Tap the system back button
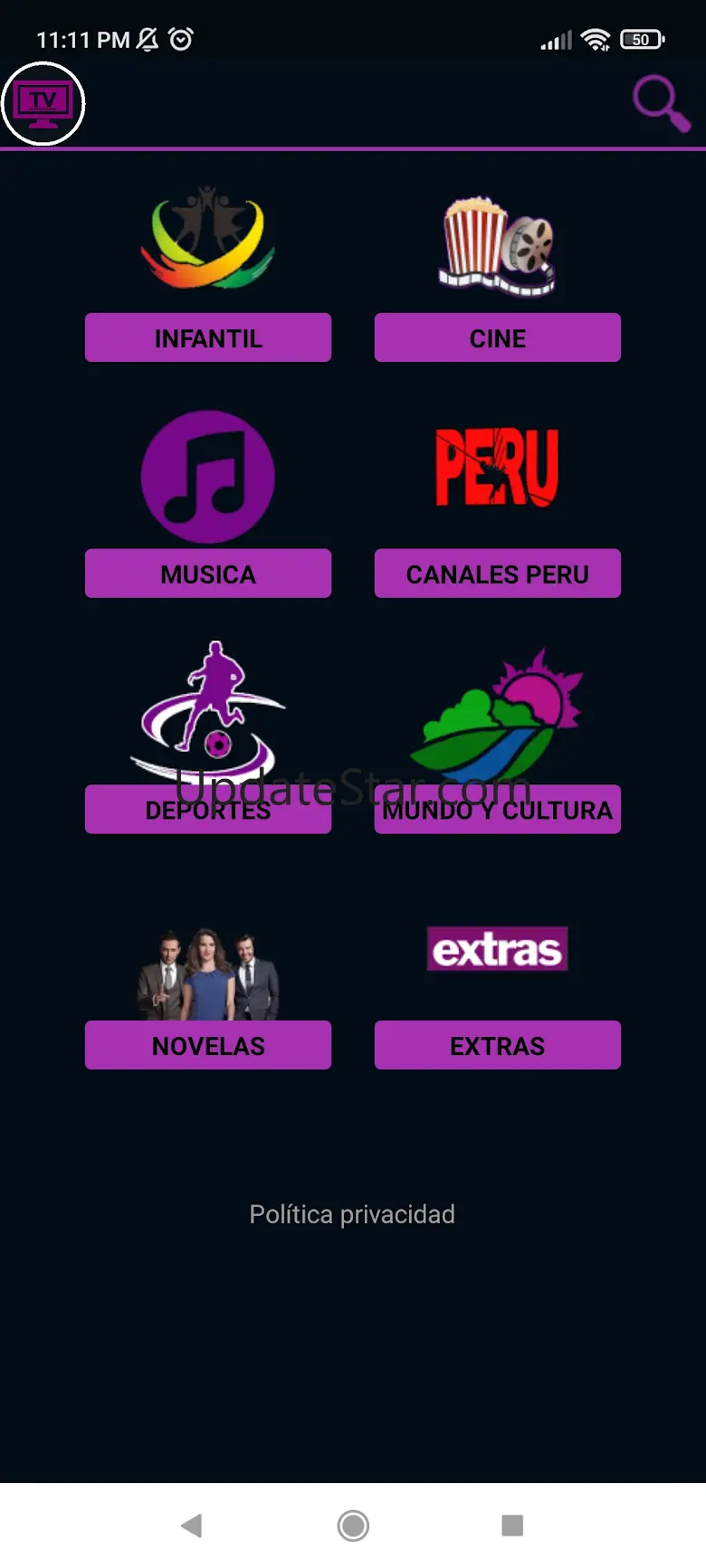 pos(191,1525)
